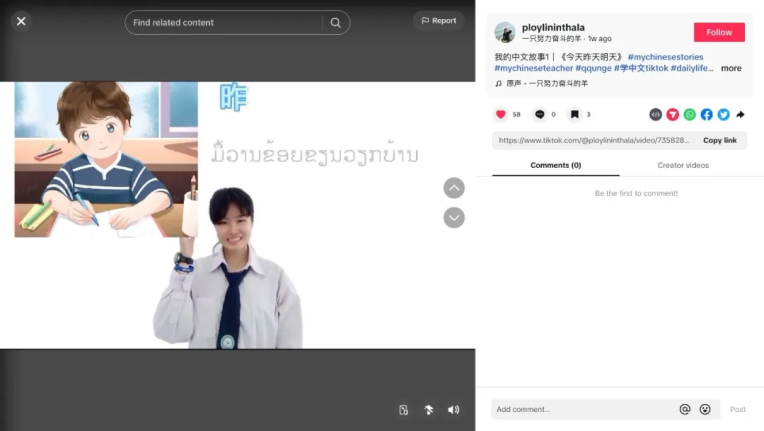This screenshot has height=431, width=764.
Task: Tap the Add comment field
Action: (x=580, y=409)
